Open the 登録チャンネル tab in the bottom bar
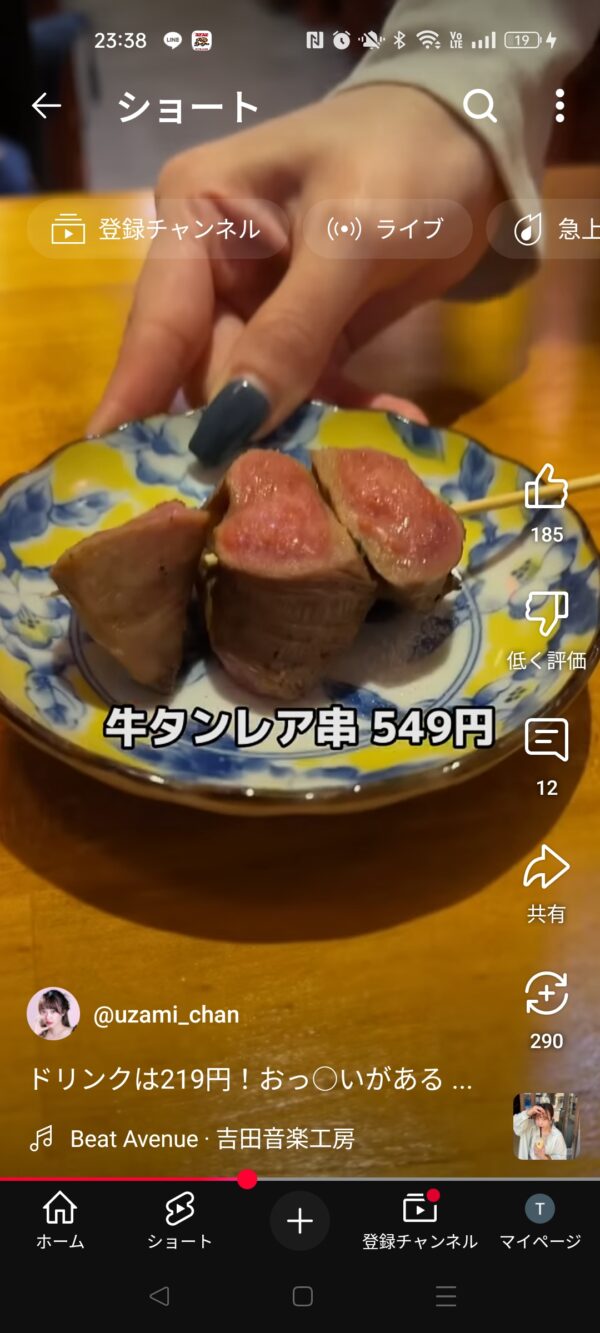The height and width of the screenshot is (1333, 600). pos(420,1221)
